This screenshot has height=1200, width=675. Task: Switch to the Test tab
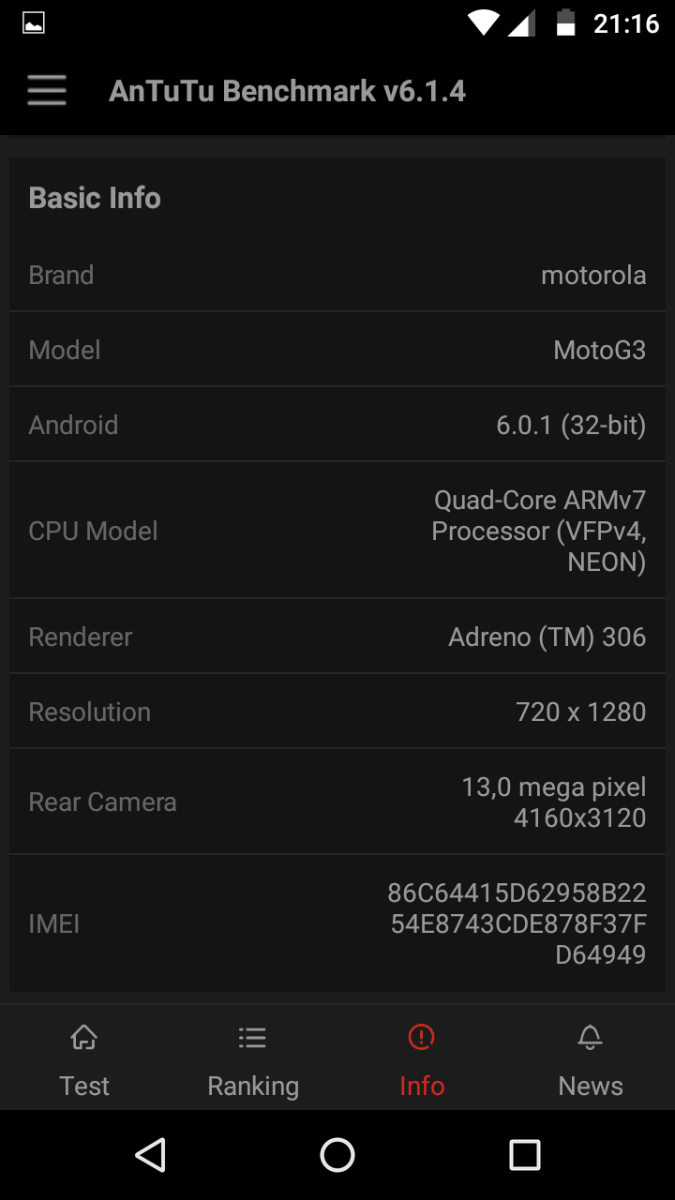coord(84,1060)
